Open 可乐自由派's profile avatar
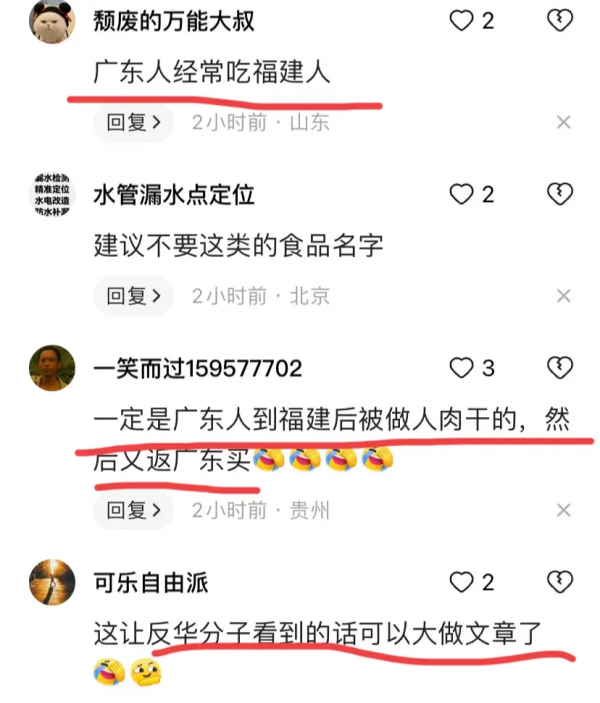Screen dimensions: 600x703 pos(52,583)
